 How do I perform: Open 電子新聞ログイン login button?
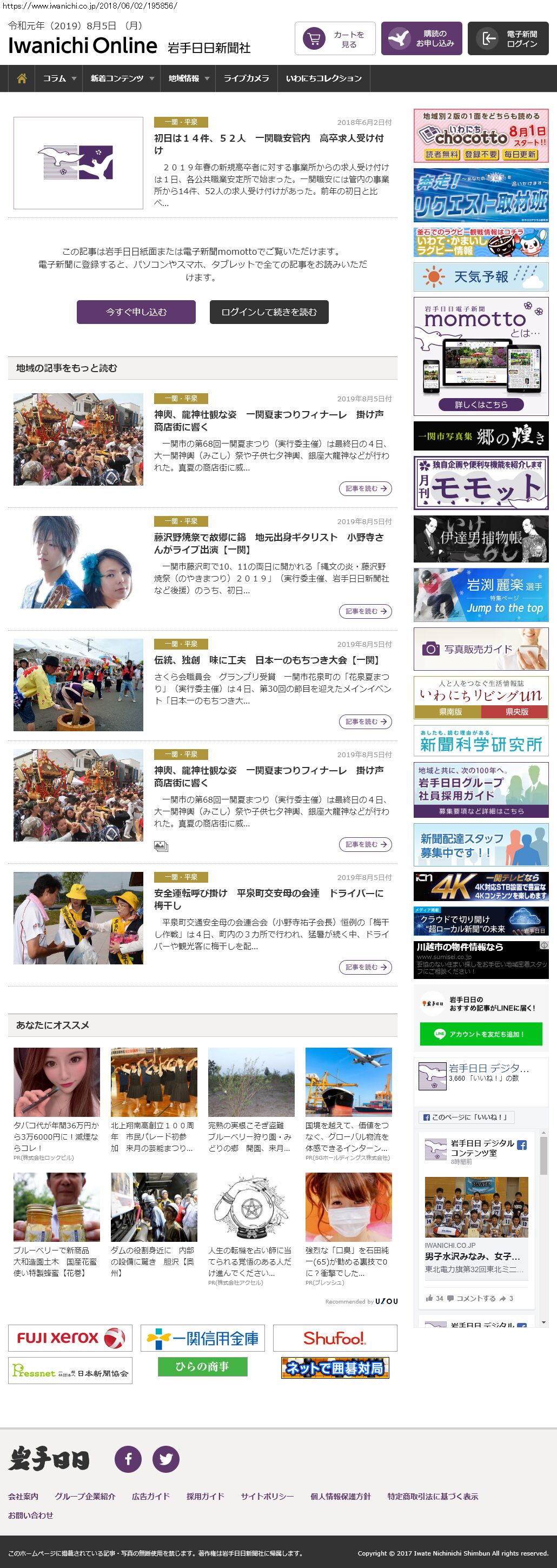point(508,39)
